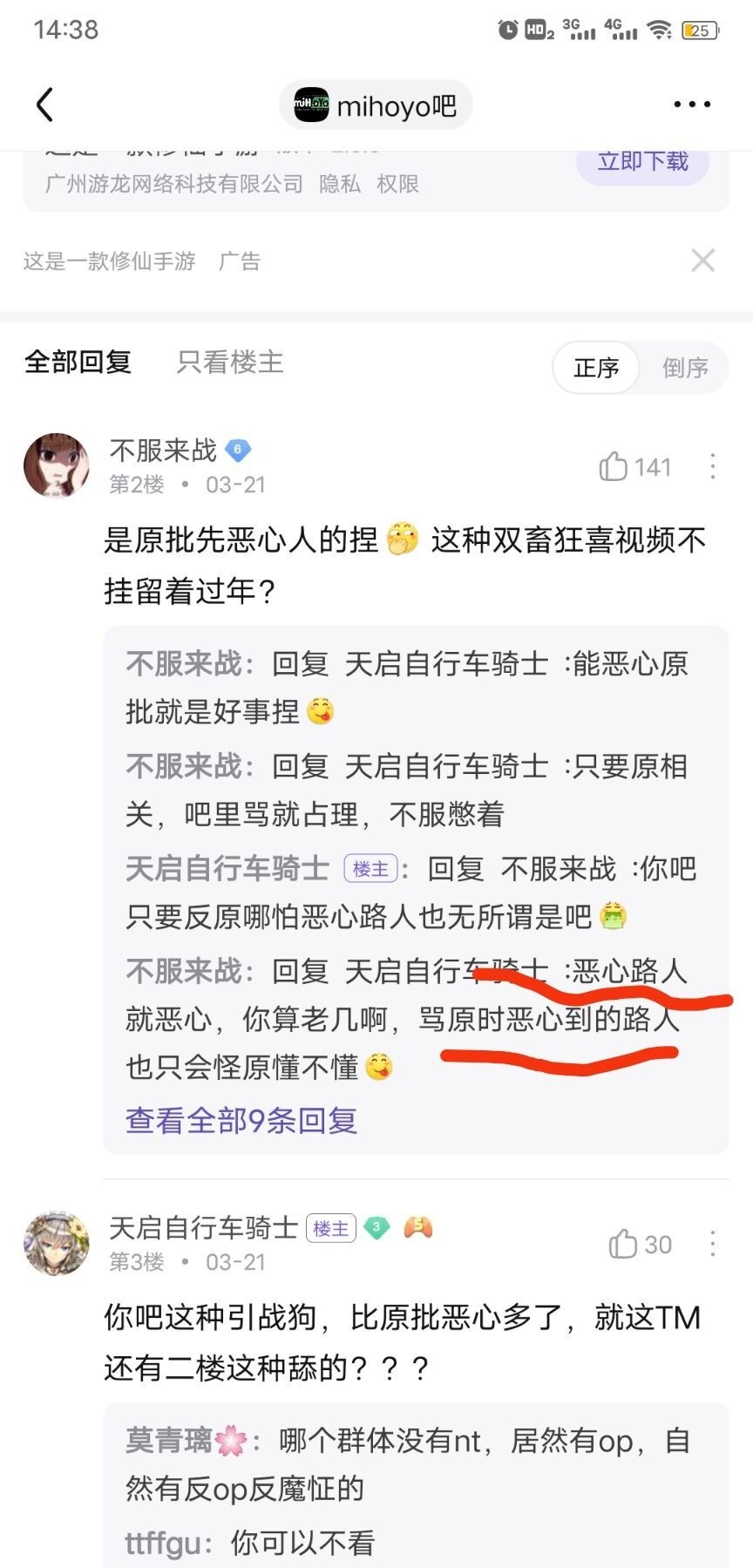The height and width of the screenshot is (1568, 753).
Task: Open the ad's 权限 link
Action: (397, 184)
